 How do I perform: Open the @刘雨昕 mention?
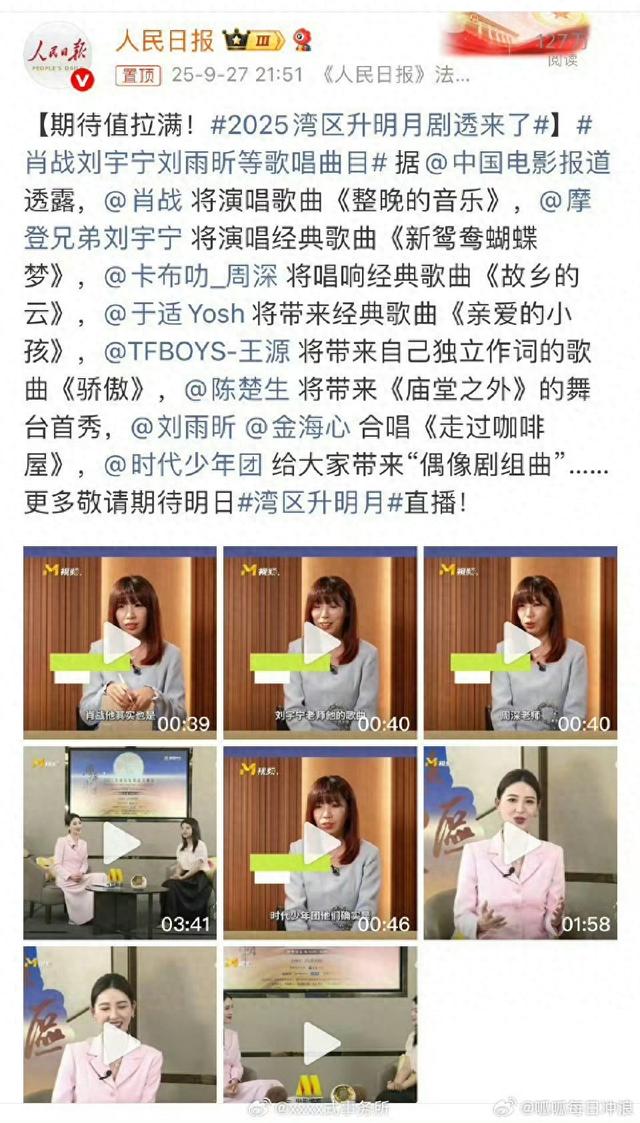[183, 428]
